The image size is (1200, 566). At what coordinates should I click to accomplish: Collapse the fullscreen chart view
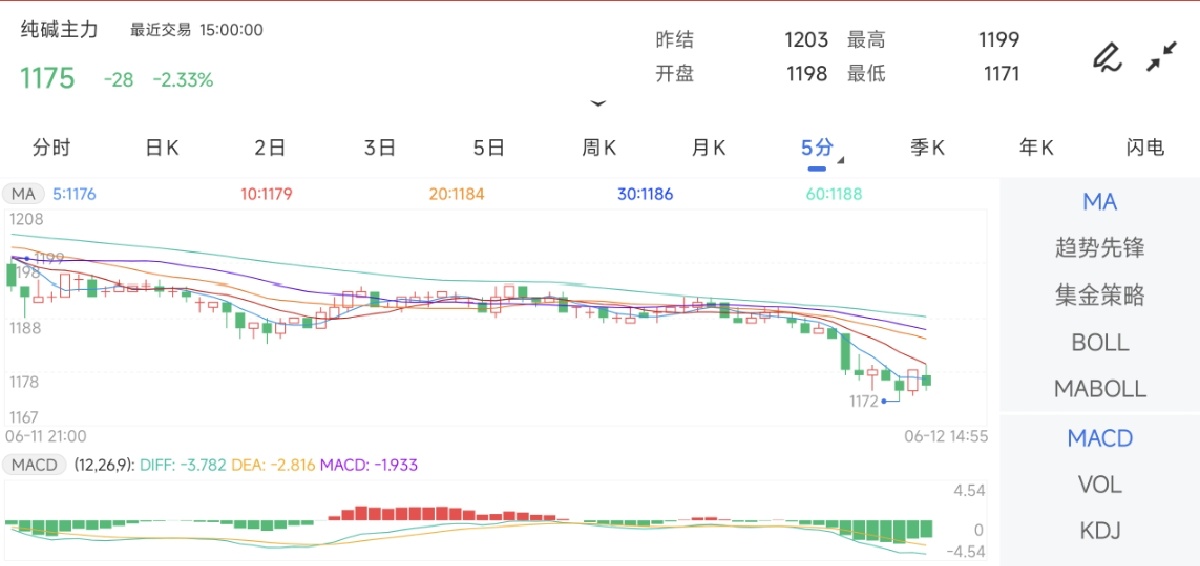1161,57
